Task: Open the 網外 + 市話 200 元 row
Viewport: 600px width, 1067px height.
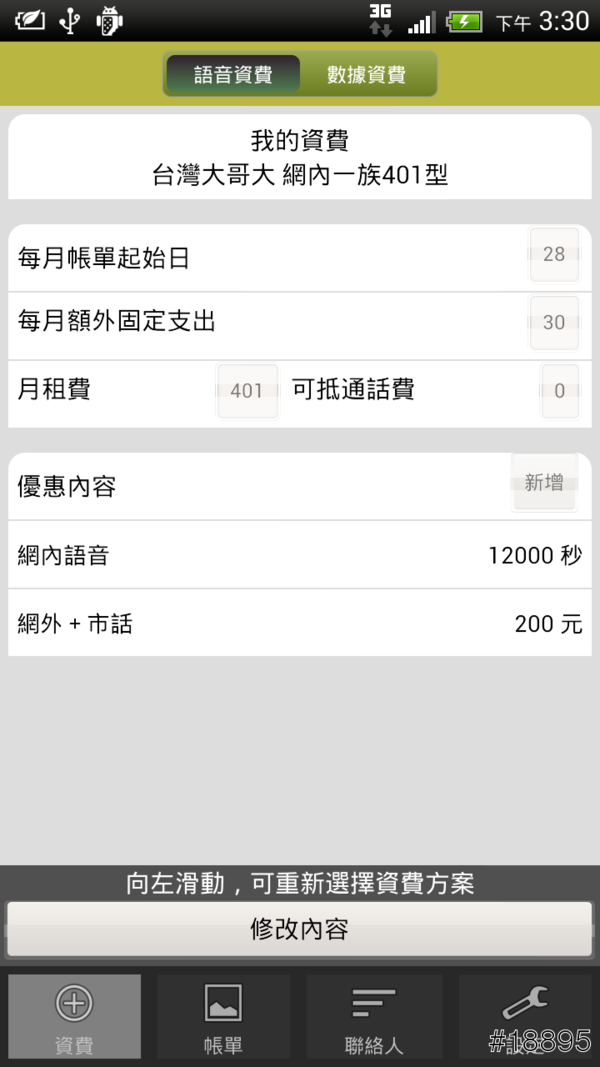Action: 300,624
